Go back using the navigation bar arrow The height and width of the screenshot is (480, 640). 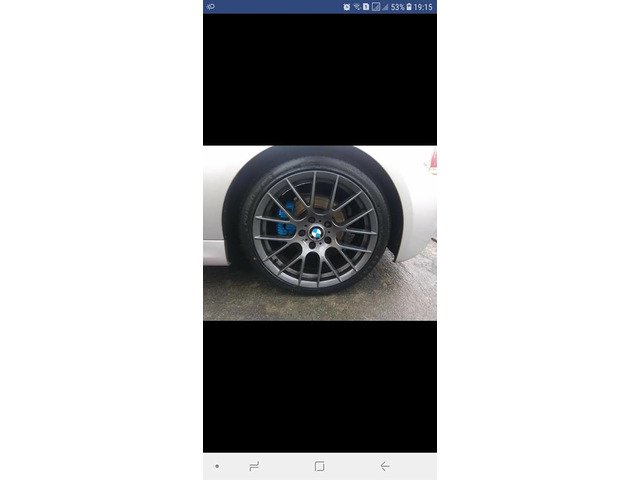[385, 466]
